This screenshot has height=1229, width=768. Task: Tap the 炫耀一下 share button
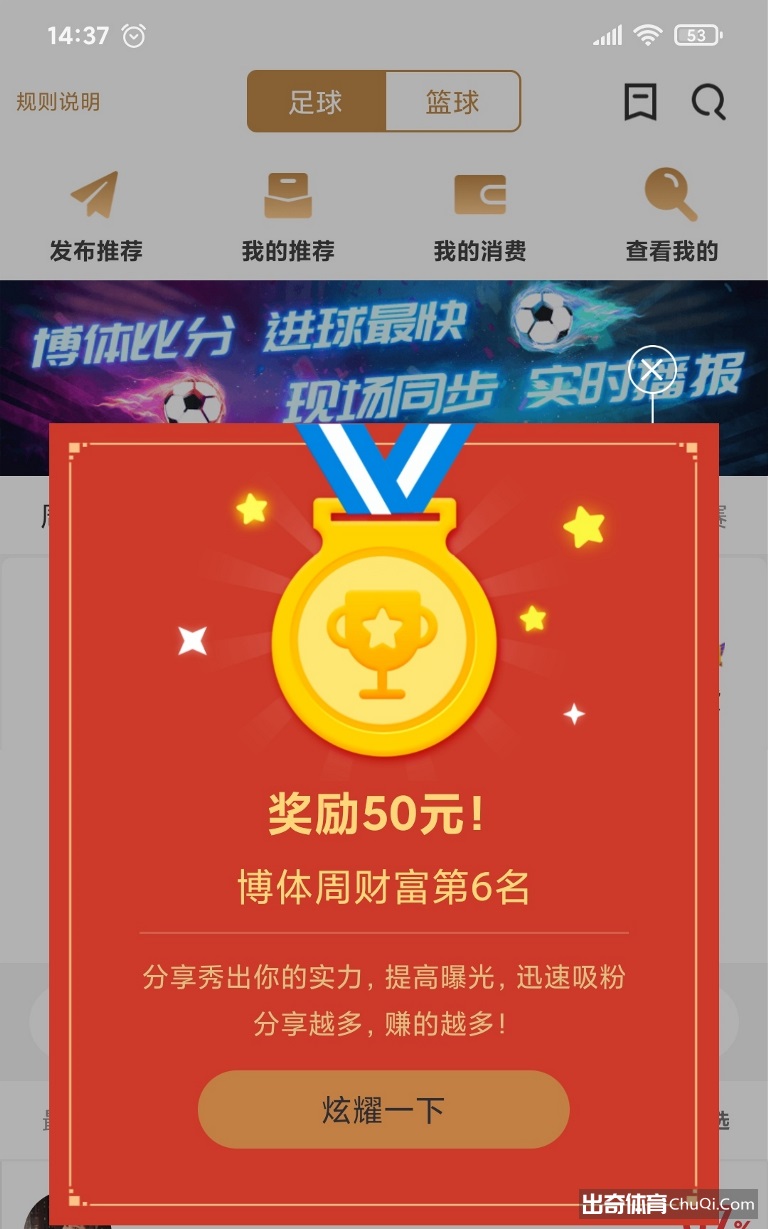click(x=384, y=1109)
